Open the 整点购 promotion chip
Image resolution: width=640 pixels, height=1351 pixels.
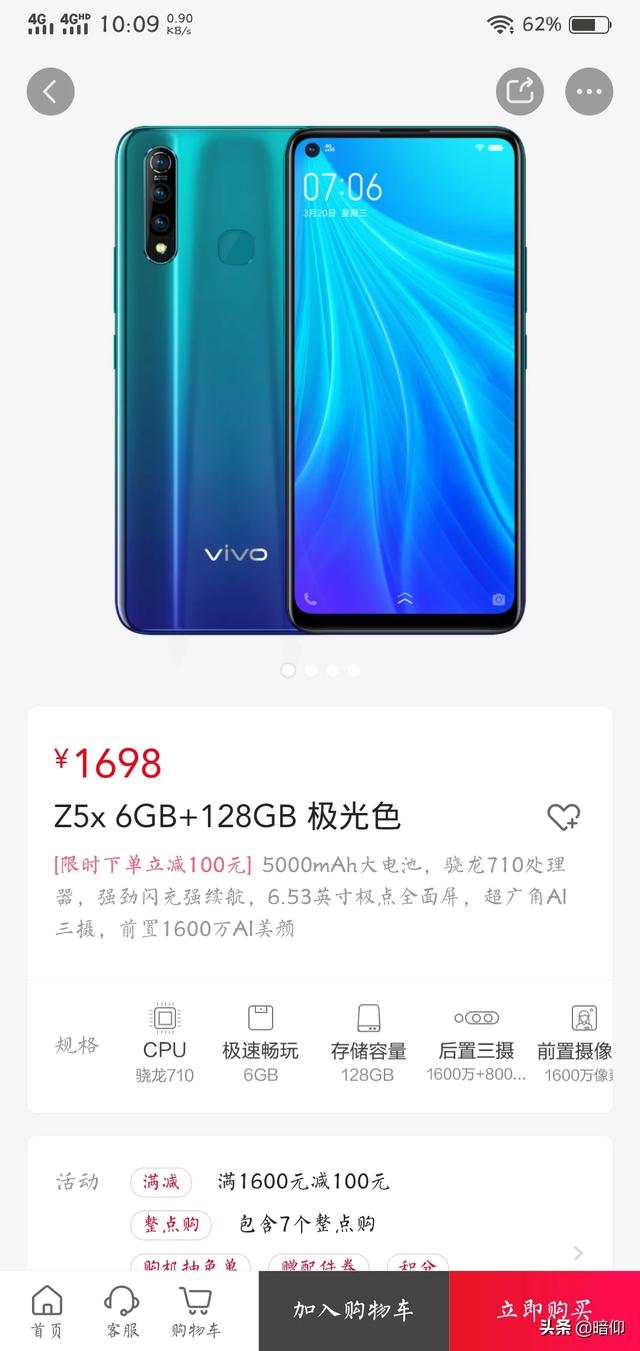coord(169,1224)
